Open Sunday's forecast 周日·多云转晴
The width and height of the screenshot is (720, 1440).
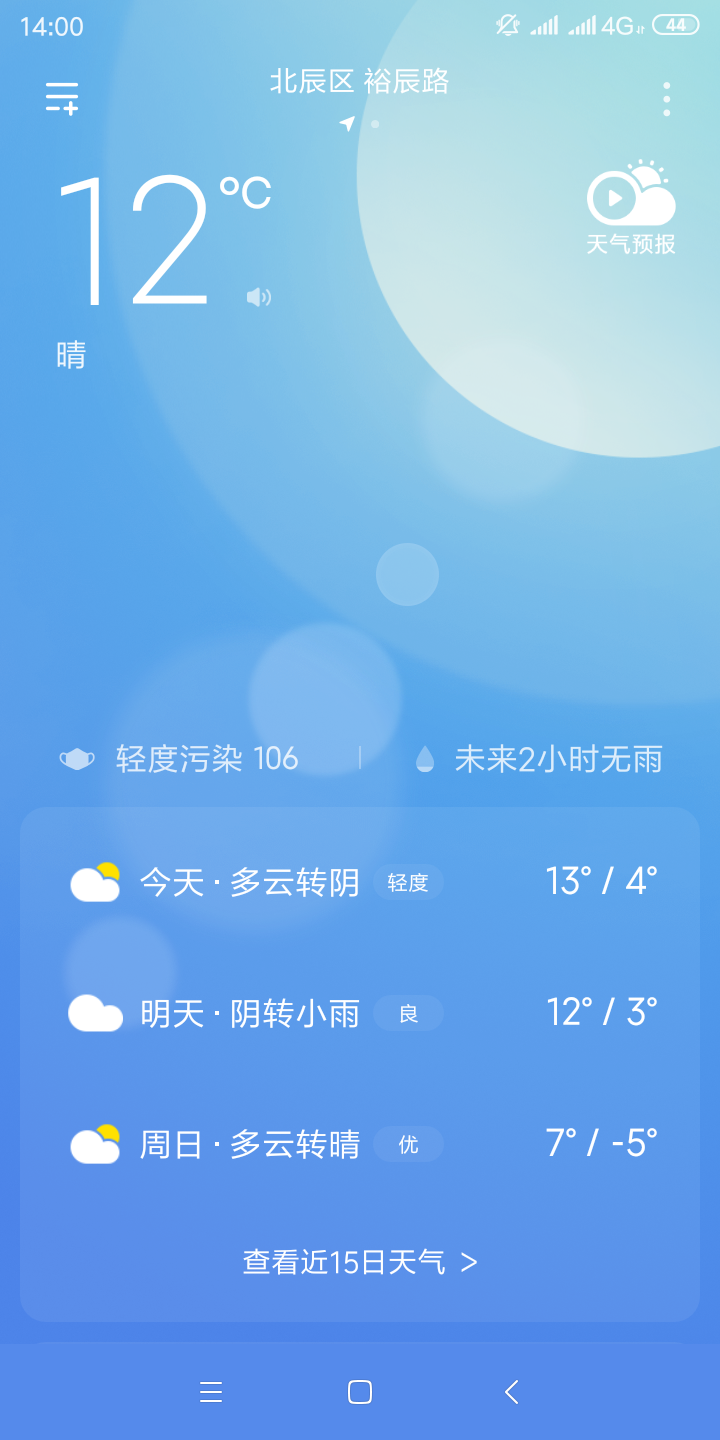click(x=360, y=1143)
